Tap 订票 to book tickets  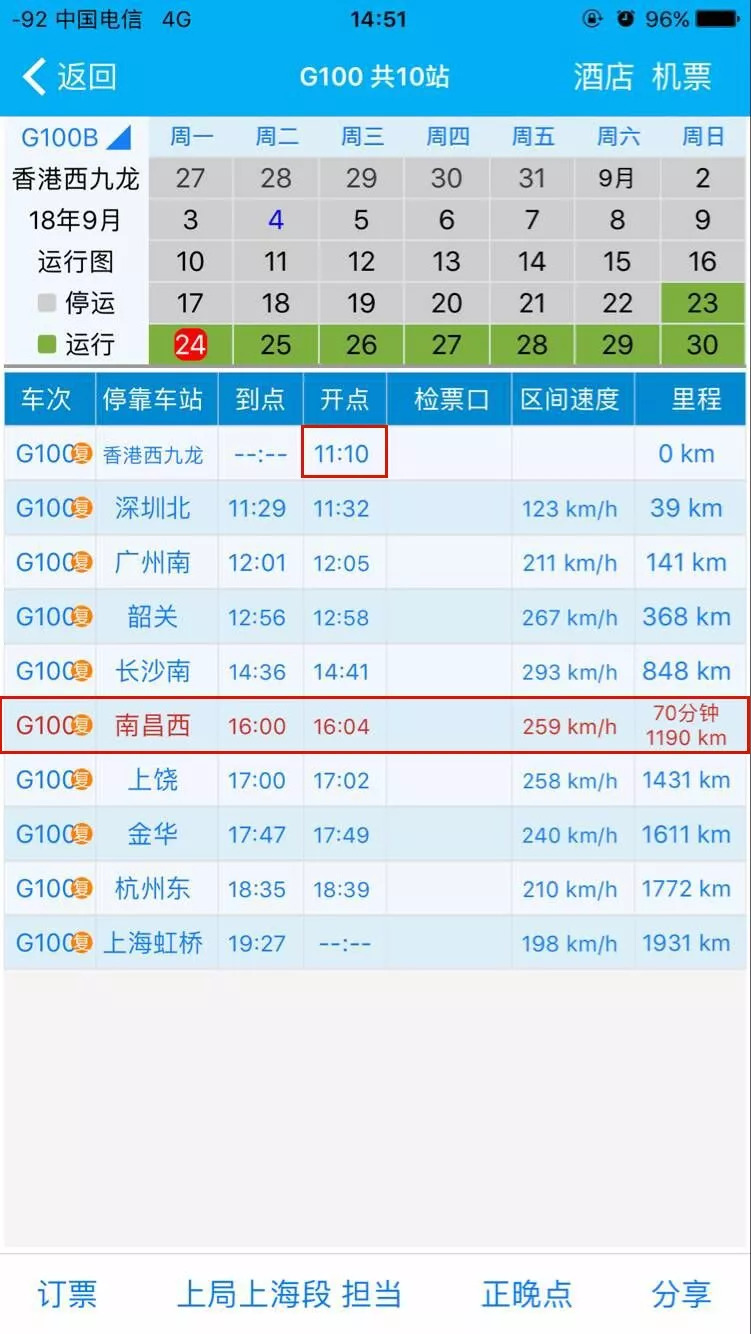[x=67, y=1294]
